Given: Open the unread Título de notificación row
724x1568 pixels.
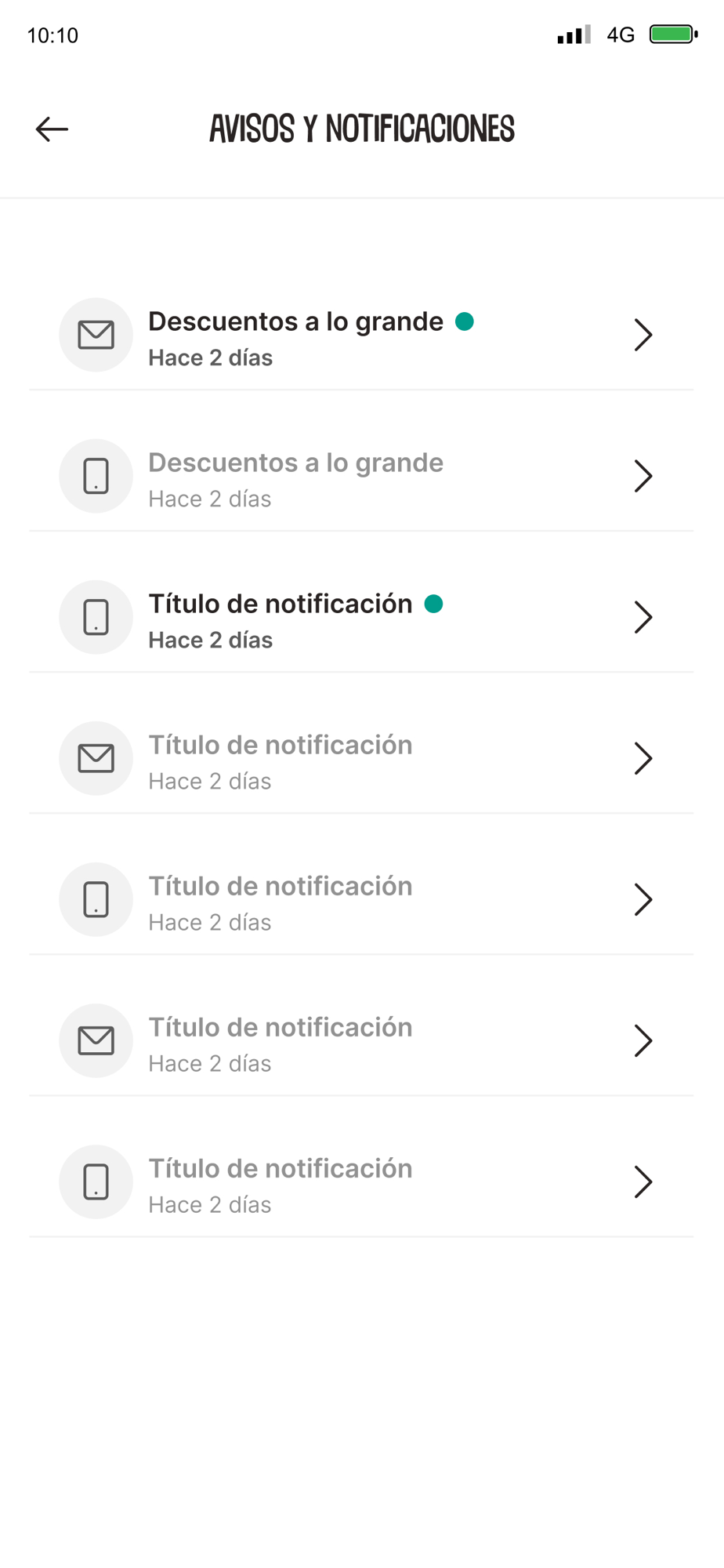Looking at the screenshot, I should pyautogui.click(x=360, y=618).
